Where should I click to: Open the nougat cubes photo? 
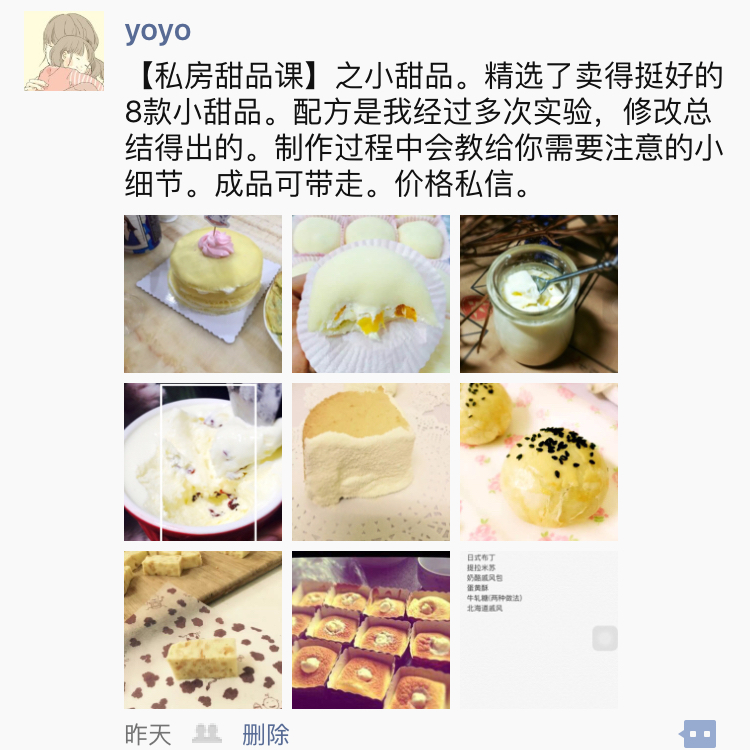pyautogui.click(x=203, y=630)
